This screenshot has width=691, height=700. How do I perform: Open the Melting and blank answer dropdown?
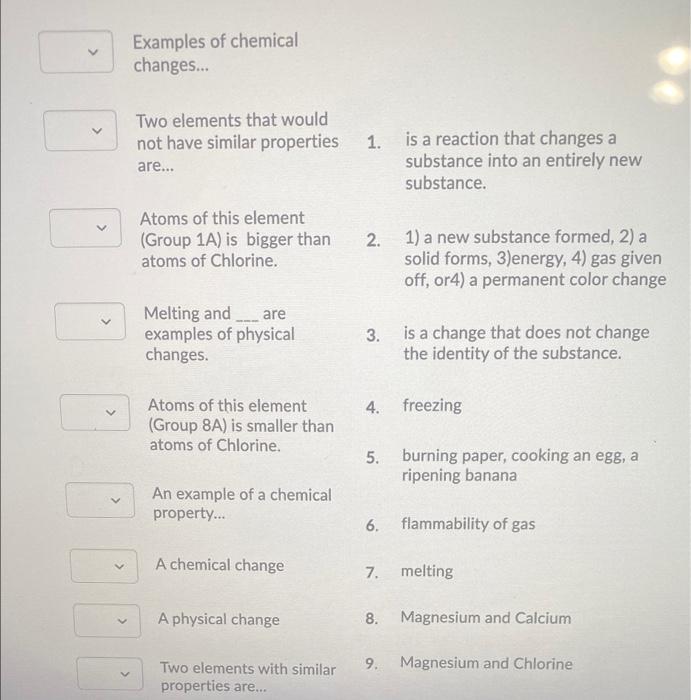tap(92, 322)
